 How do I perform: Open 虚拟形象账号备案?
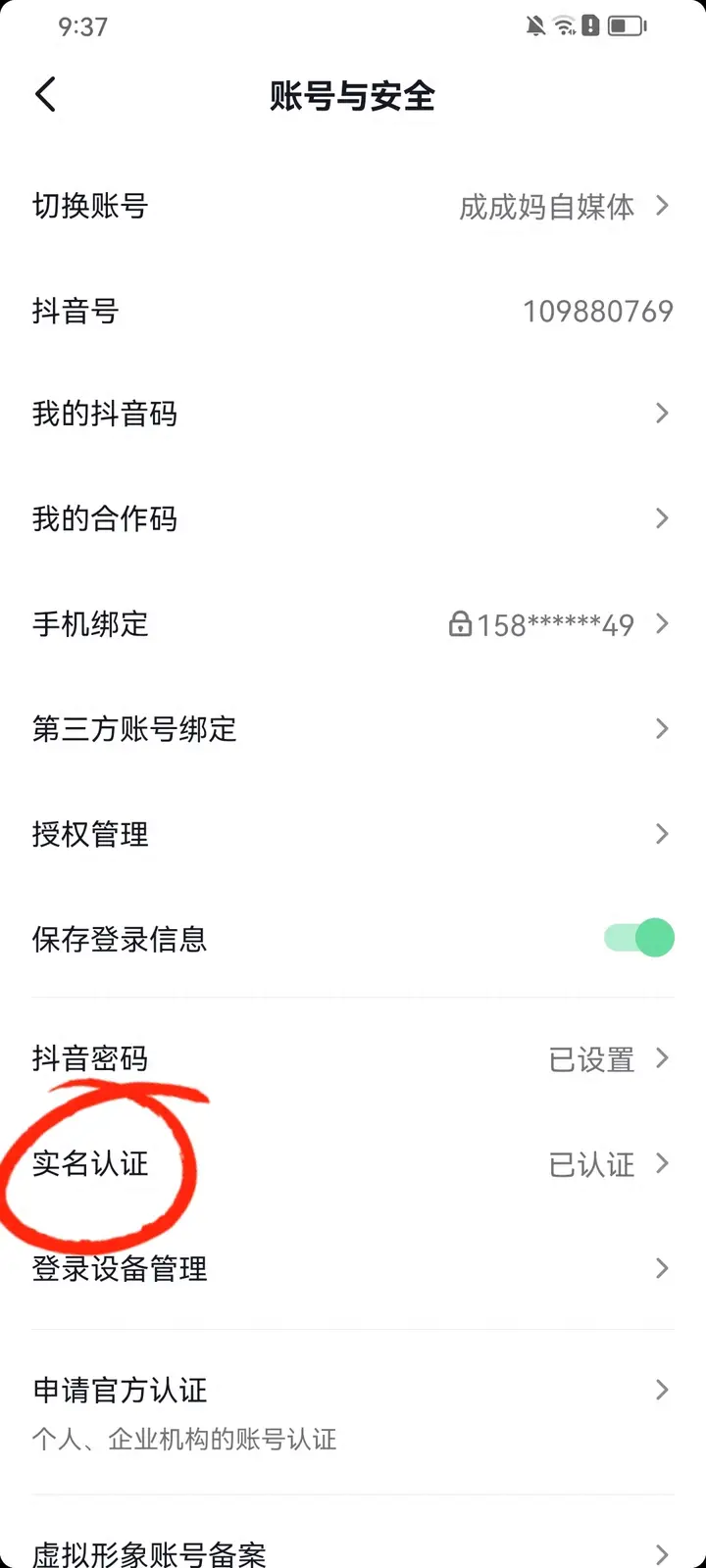(353, 1552)
